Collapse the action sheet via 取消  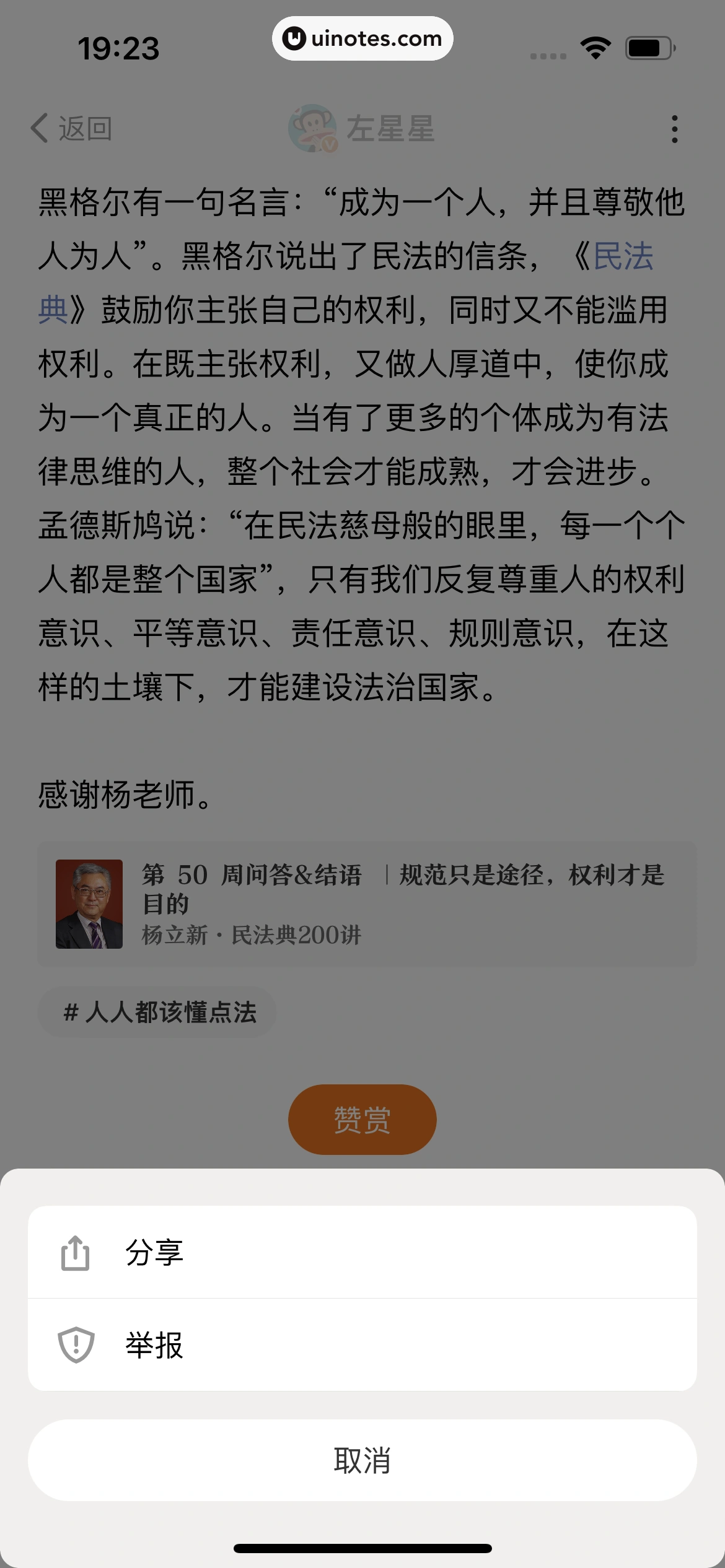coord(362,1460)
